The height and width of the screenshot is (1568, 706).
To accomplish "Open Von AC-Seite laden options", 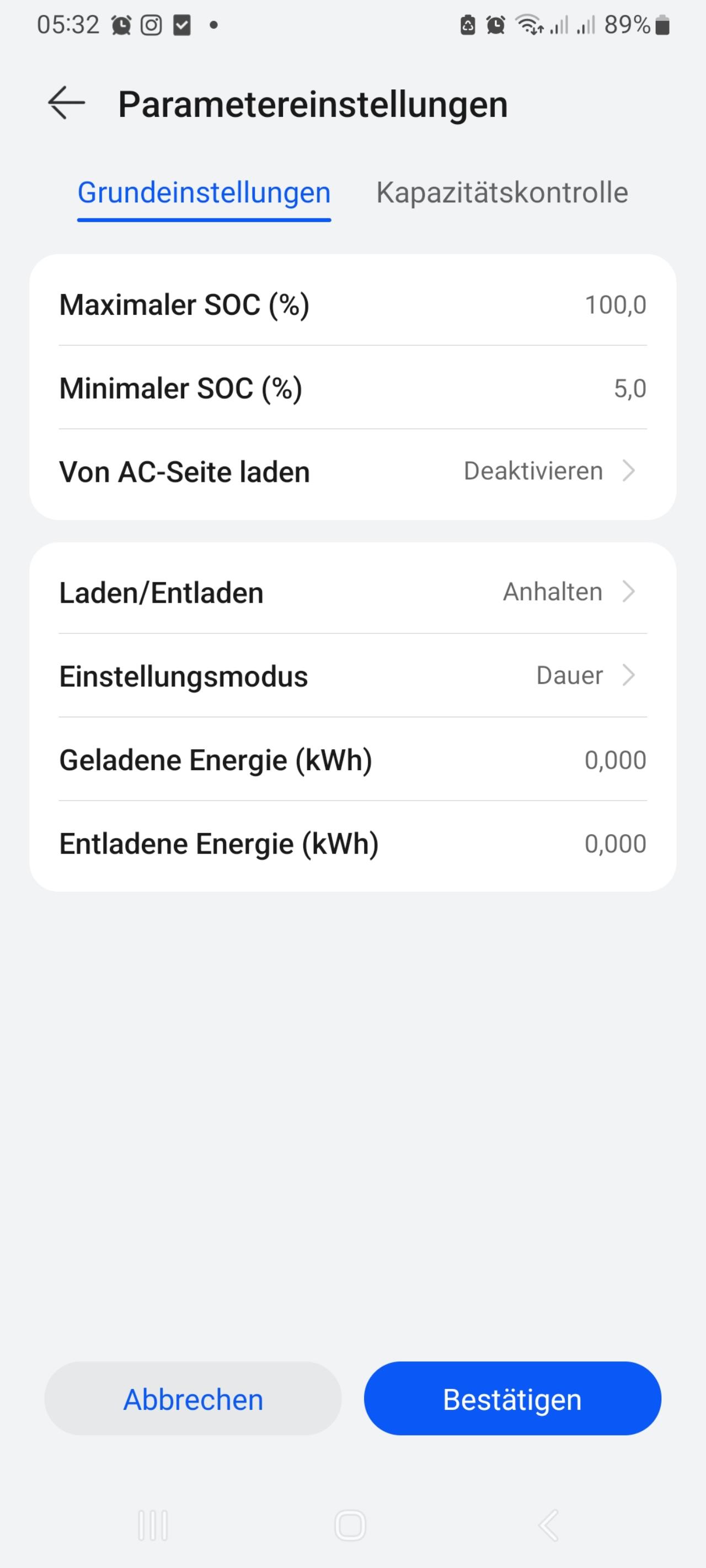I will (352, 471).
